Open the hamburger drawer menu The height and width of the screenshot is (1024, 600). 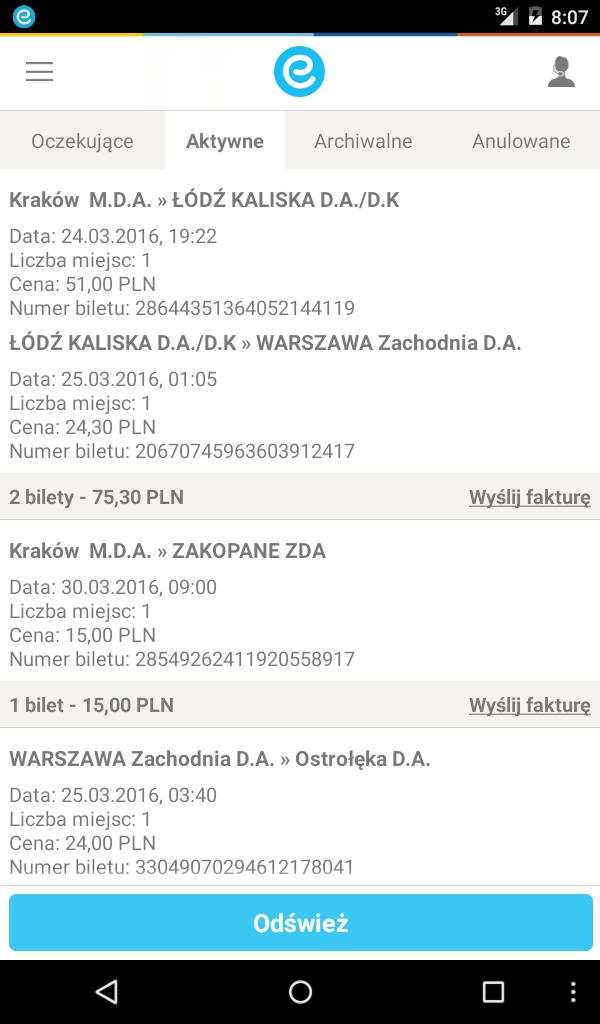(39, 71)
